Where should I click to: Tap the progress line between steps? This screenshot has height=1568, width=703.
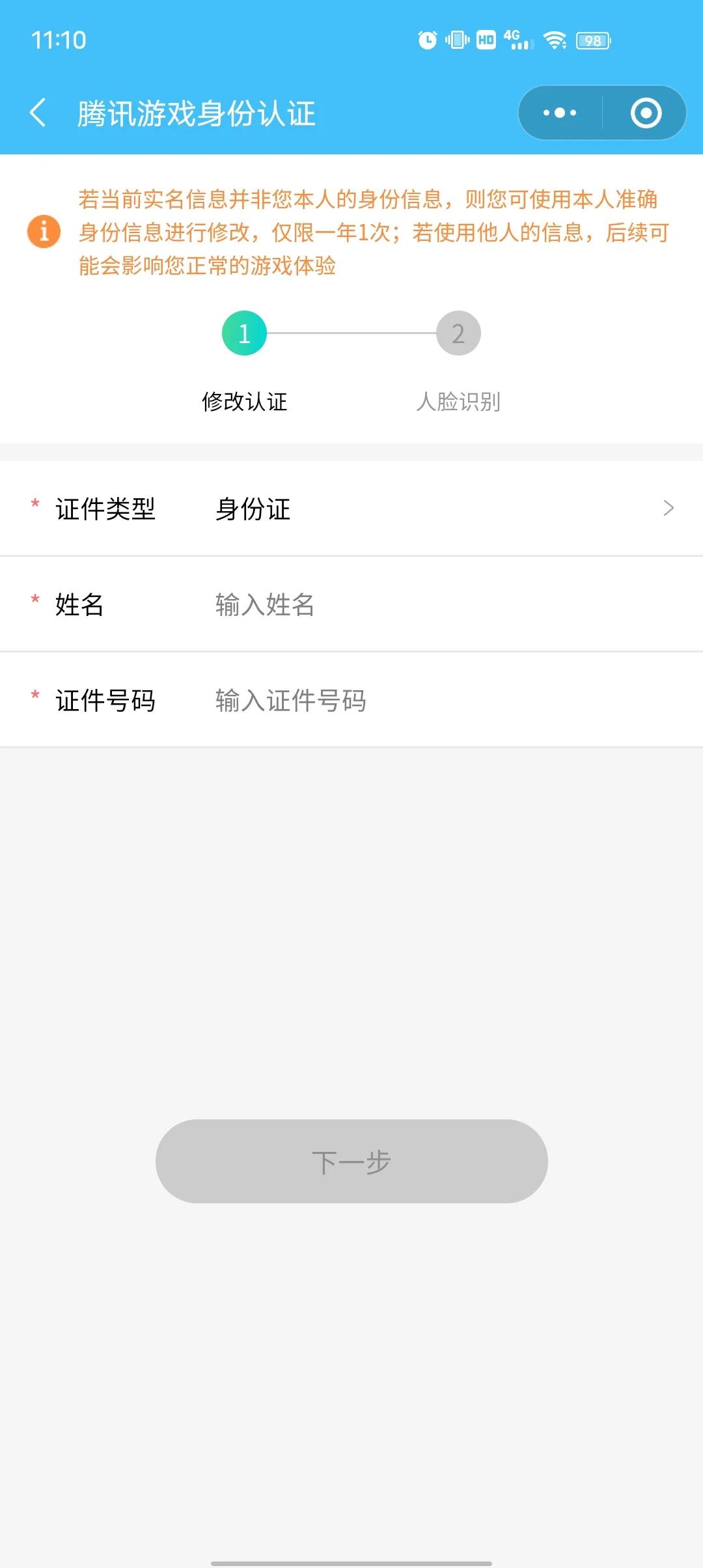pyautogui.click(x=351, y=333)
